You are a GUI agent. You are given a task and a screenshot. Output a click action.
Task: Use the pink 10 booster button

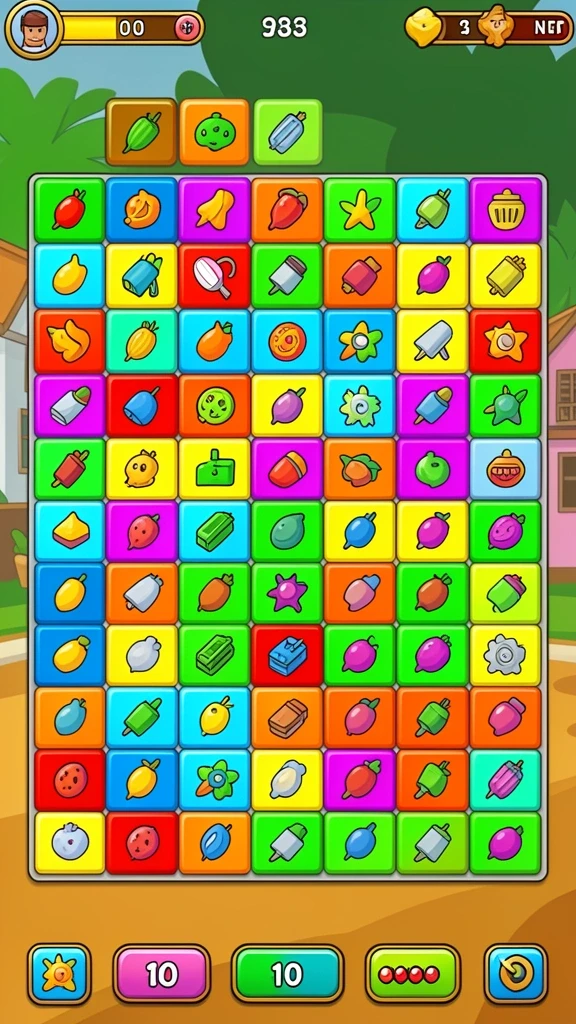(x=162, y=974)
